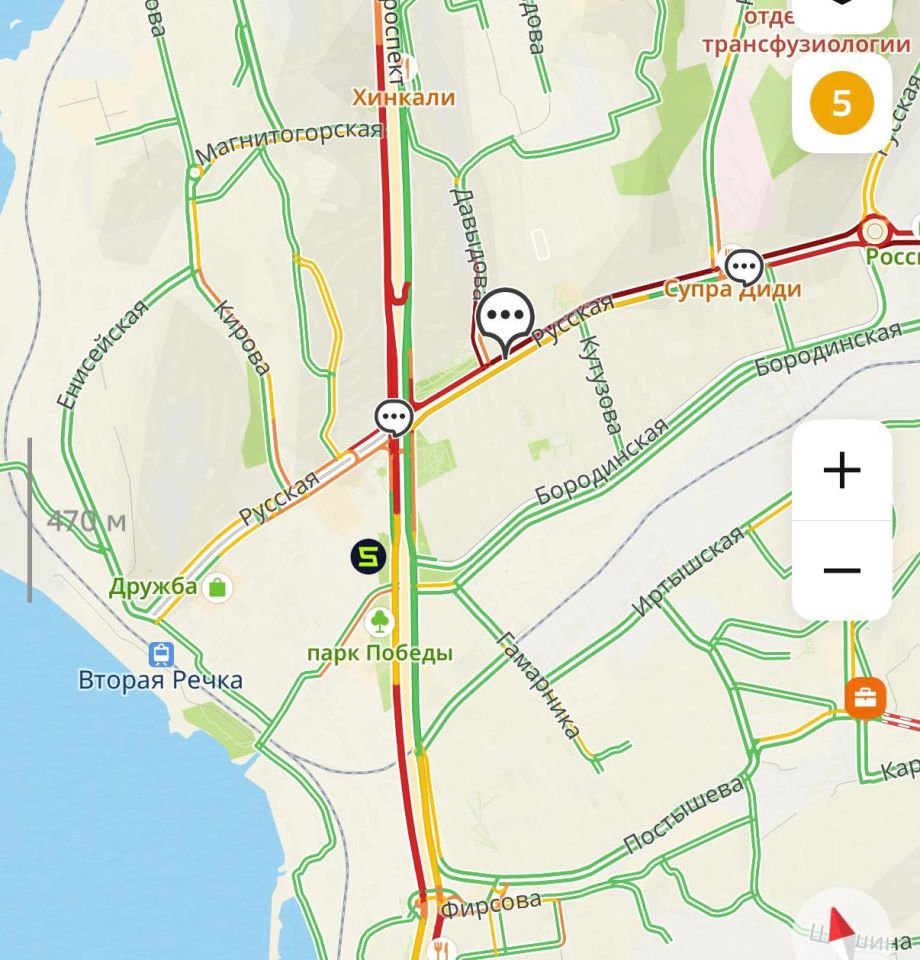Select the парк Победы tree marker
Screen dimensions: 920x960
tap(379, 623)
